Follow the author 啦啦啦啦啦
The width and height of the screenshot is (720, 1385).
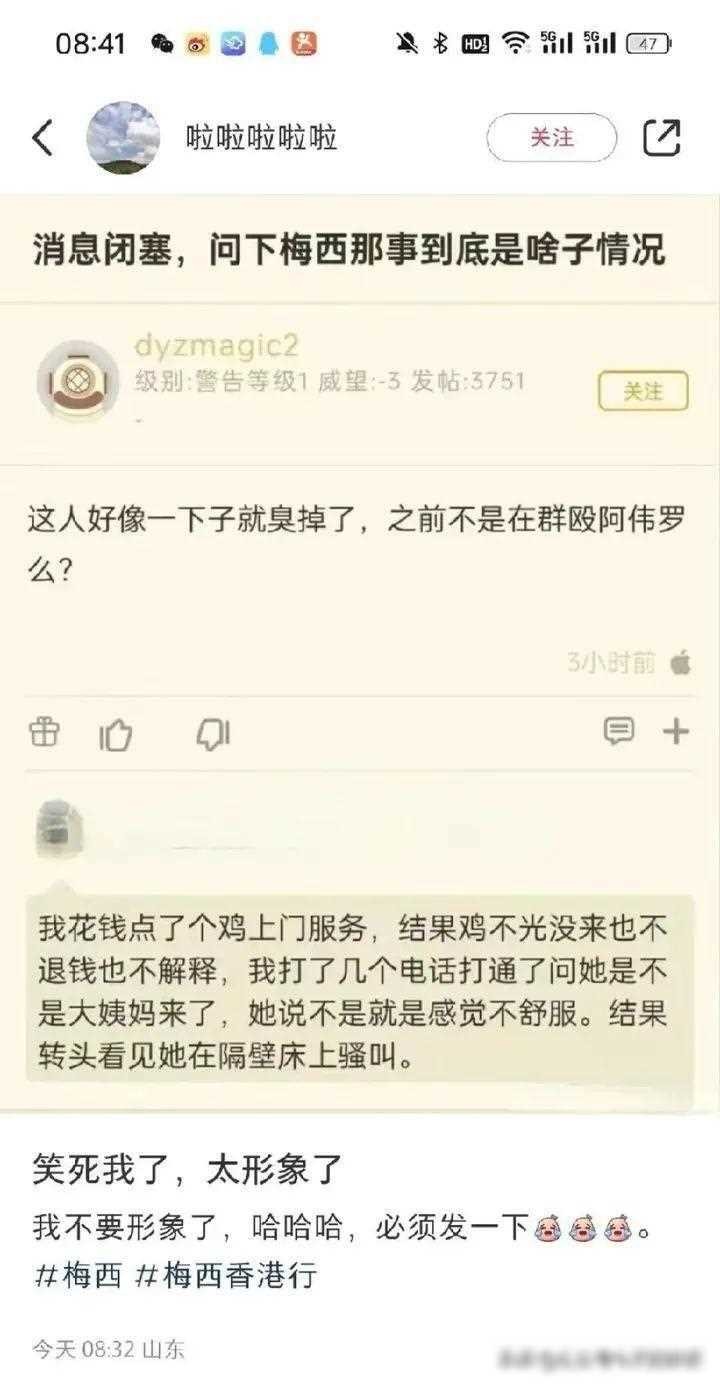551,138
